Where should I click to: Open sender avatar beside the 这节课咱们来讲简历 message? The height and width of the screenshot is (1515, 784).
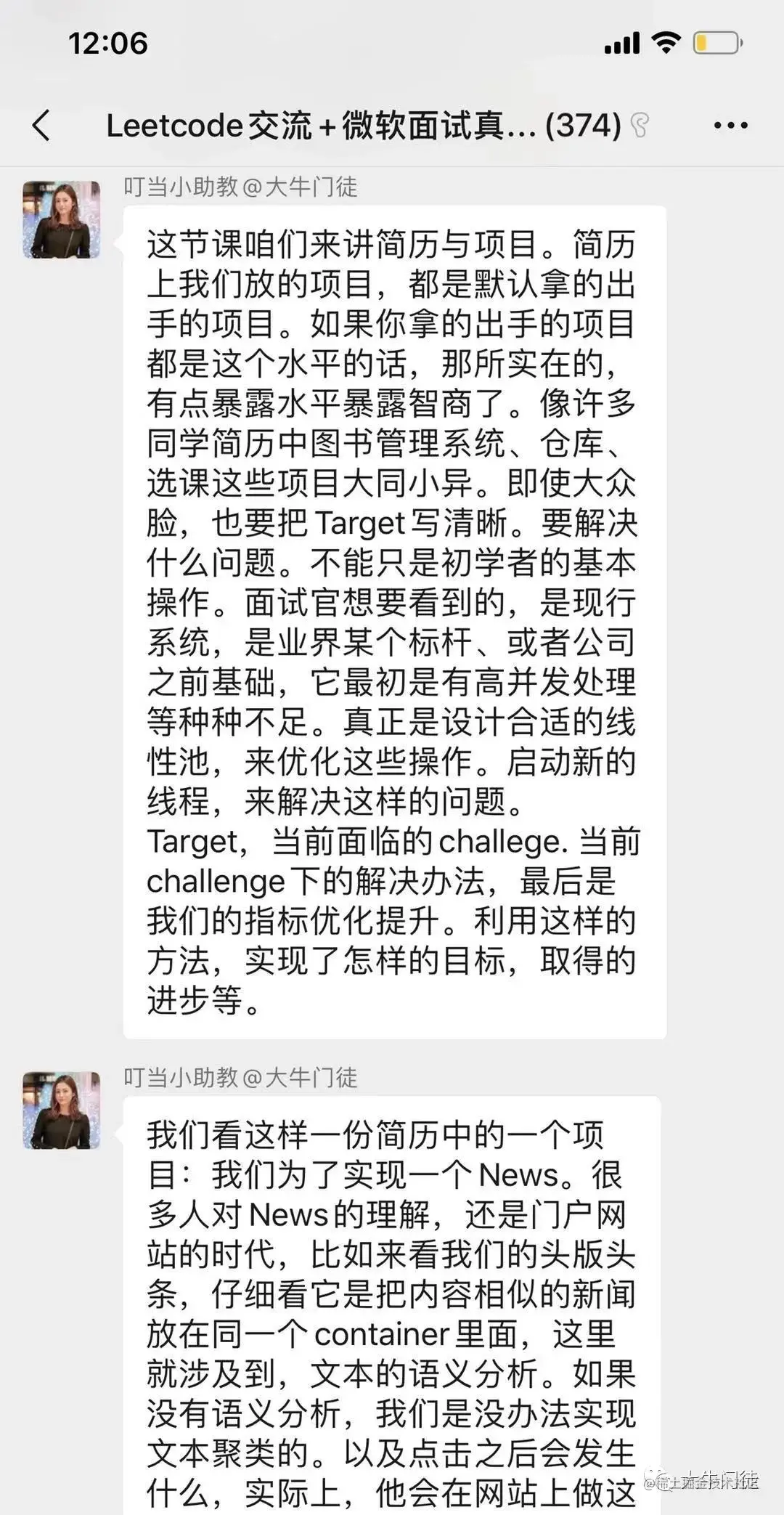click(62, 220)
